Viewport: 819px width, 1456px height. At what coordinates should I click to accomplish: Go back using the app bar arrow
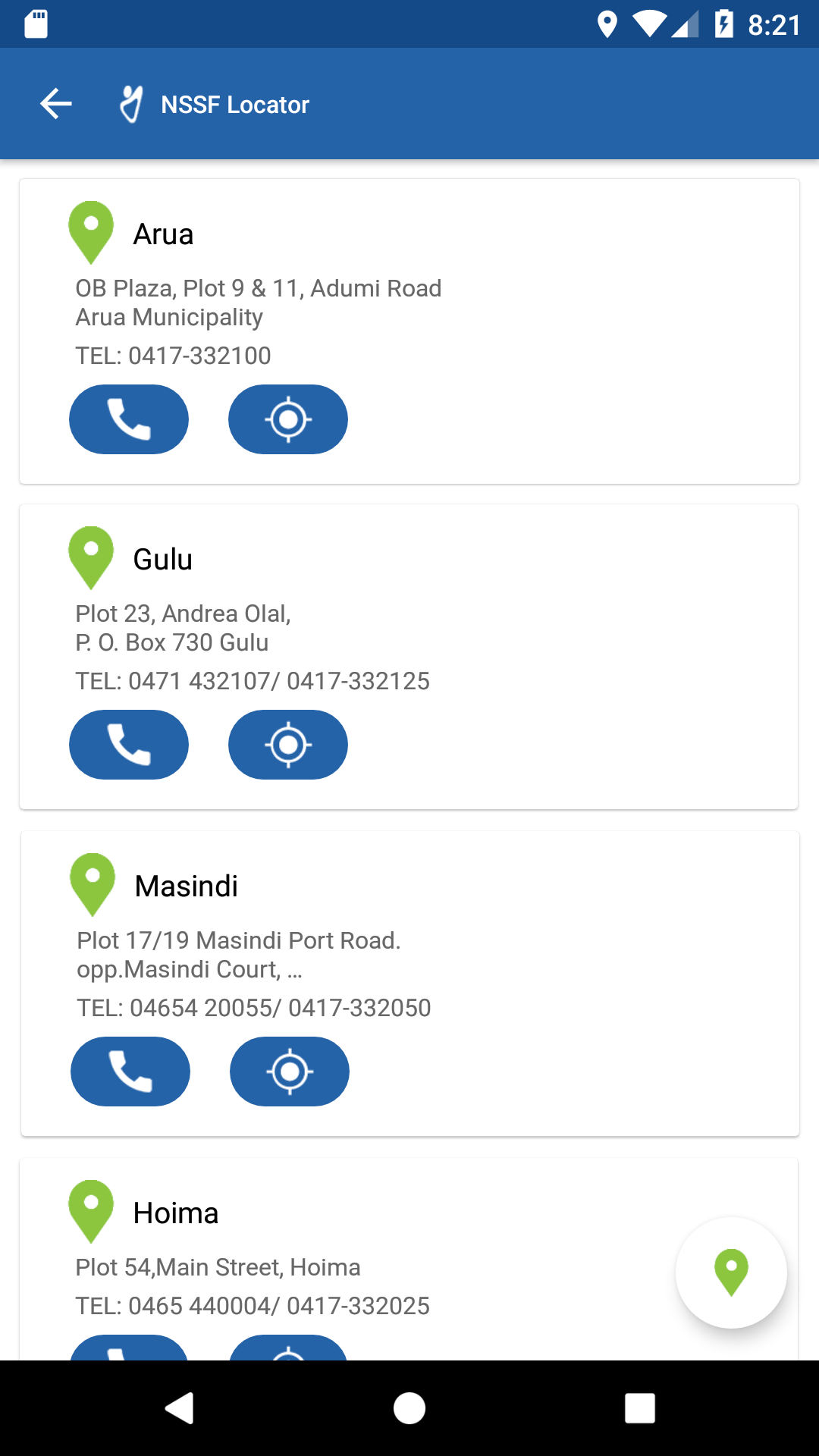point(56,104)
